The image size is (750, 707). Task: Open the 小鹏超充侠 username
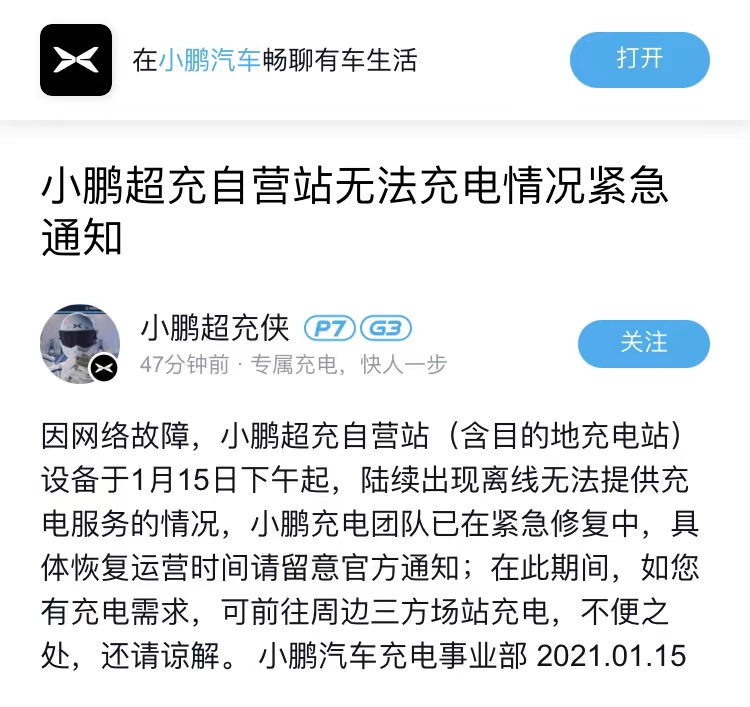[x=215, y=328]
